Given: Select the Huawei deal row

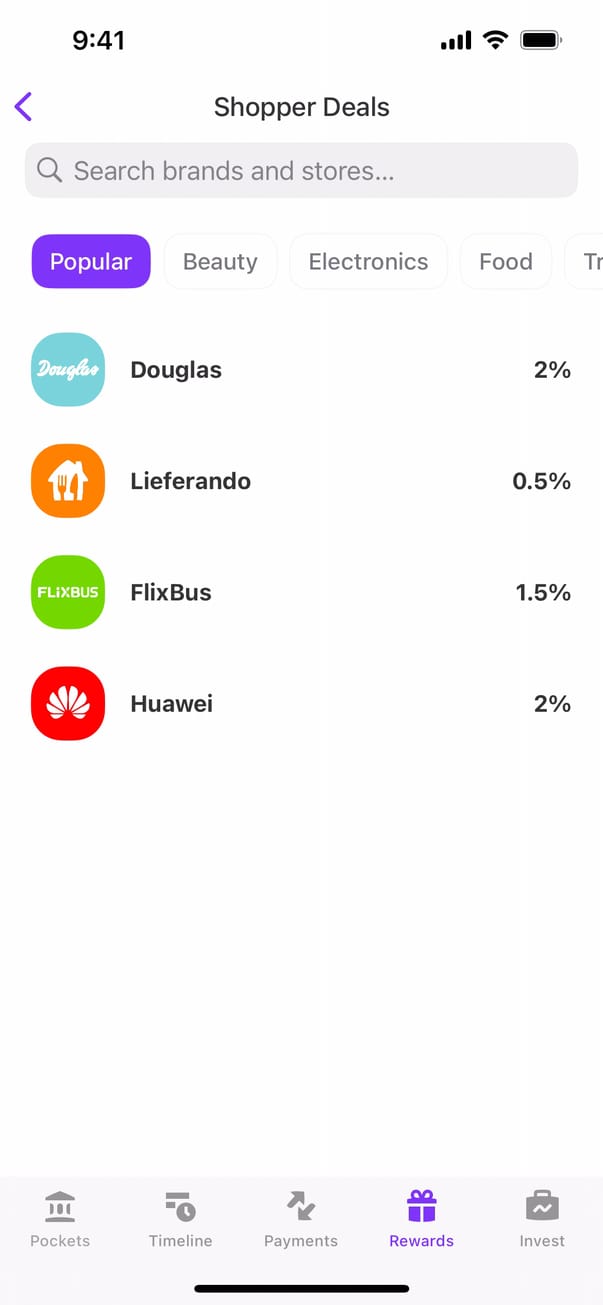Looking at the screenshot, I should pyautogui.click(x=301, y=704).
